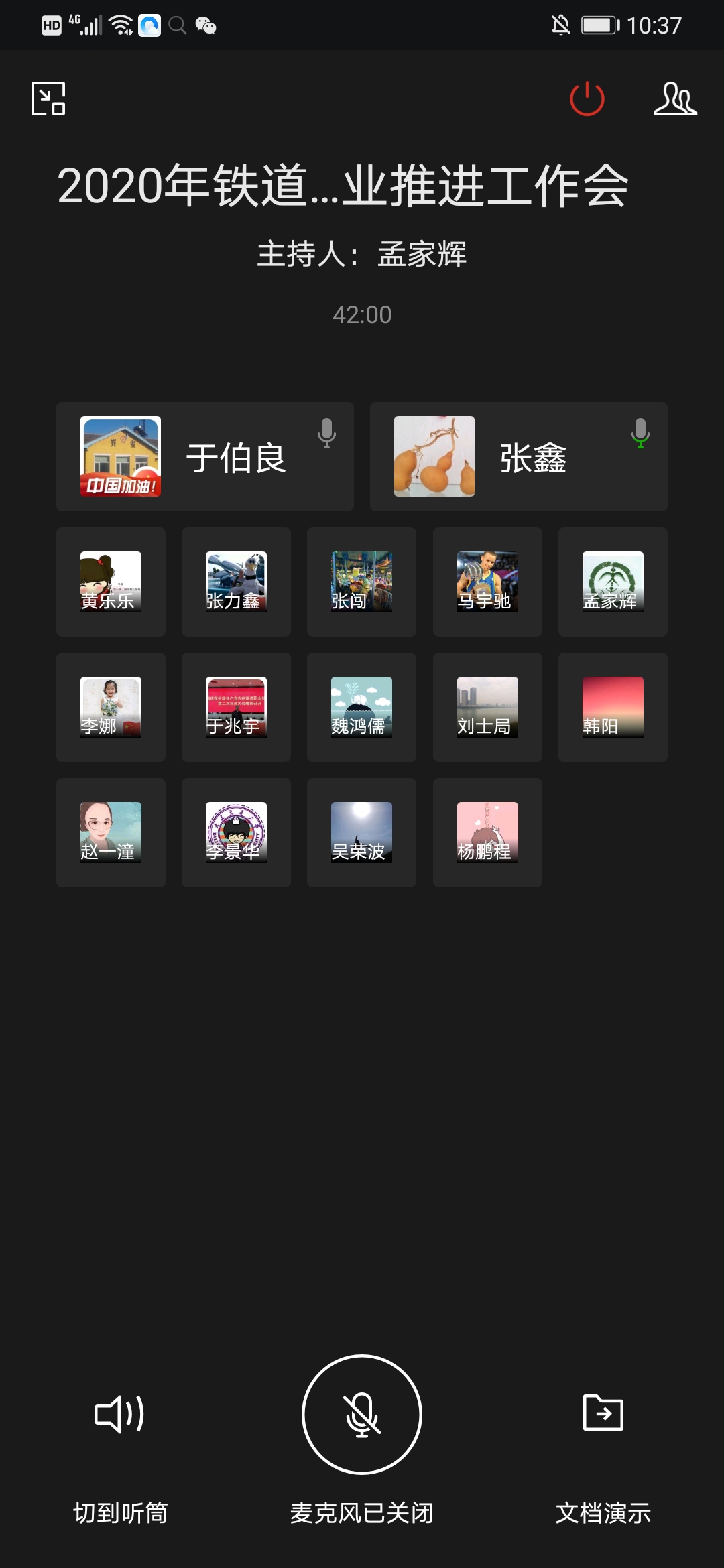Select participant 杨鹏程
Image resolution: width=724 pixels, height=1568 pixels.
(x=487, y=832)
